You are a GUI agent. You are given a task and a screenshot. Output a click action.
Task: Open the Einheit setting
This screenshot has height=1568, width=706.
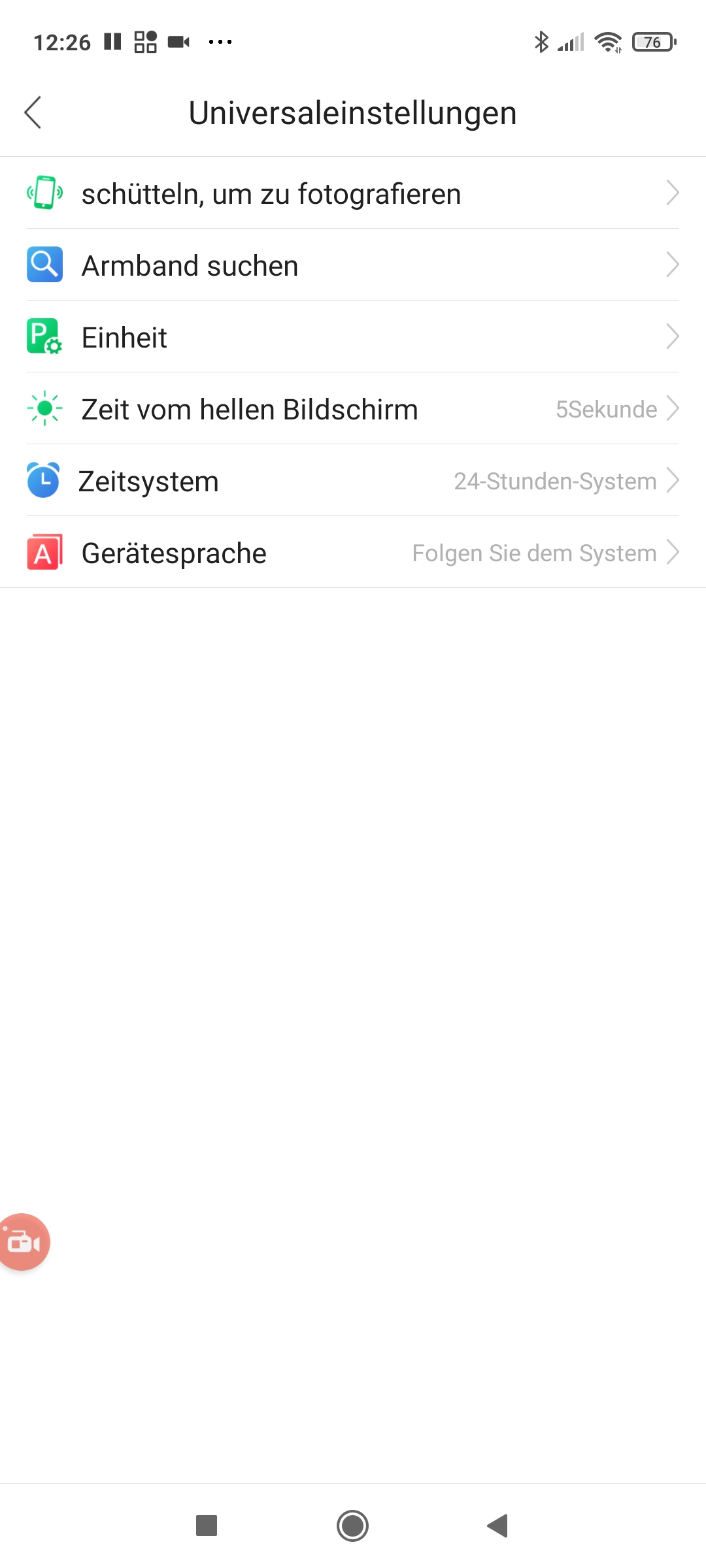click(x=353, y=337)
